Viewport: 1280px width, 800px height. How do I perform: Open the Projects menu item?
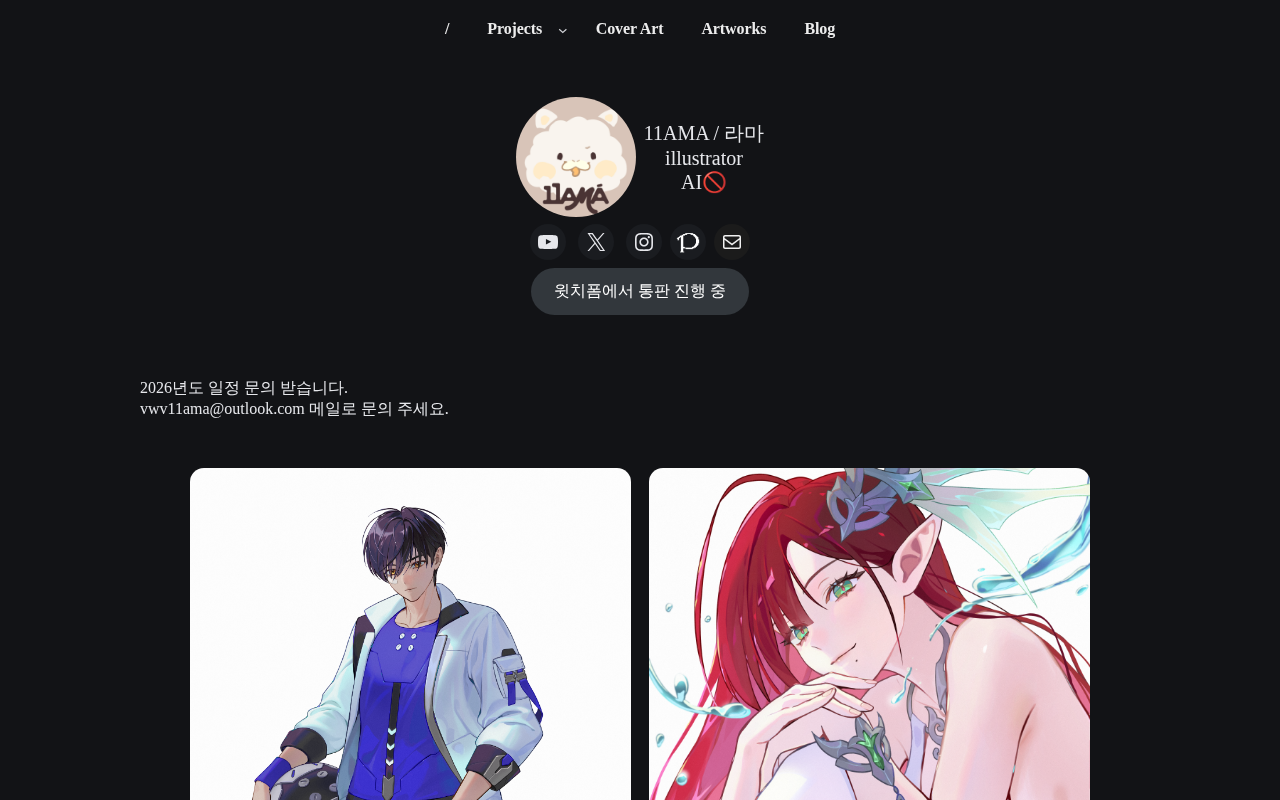[514, 29]
